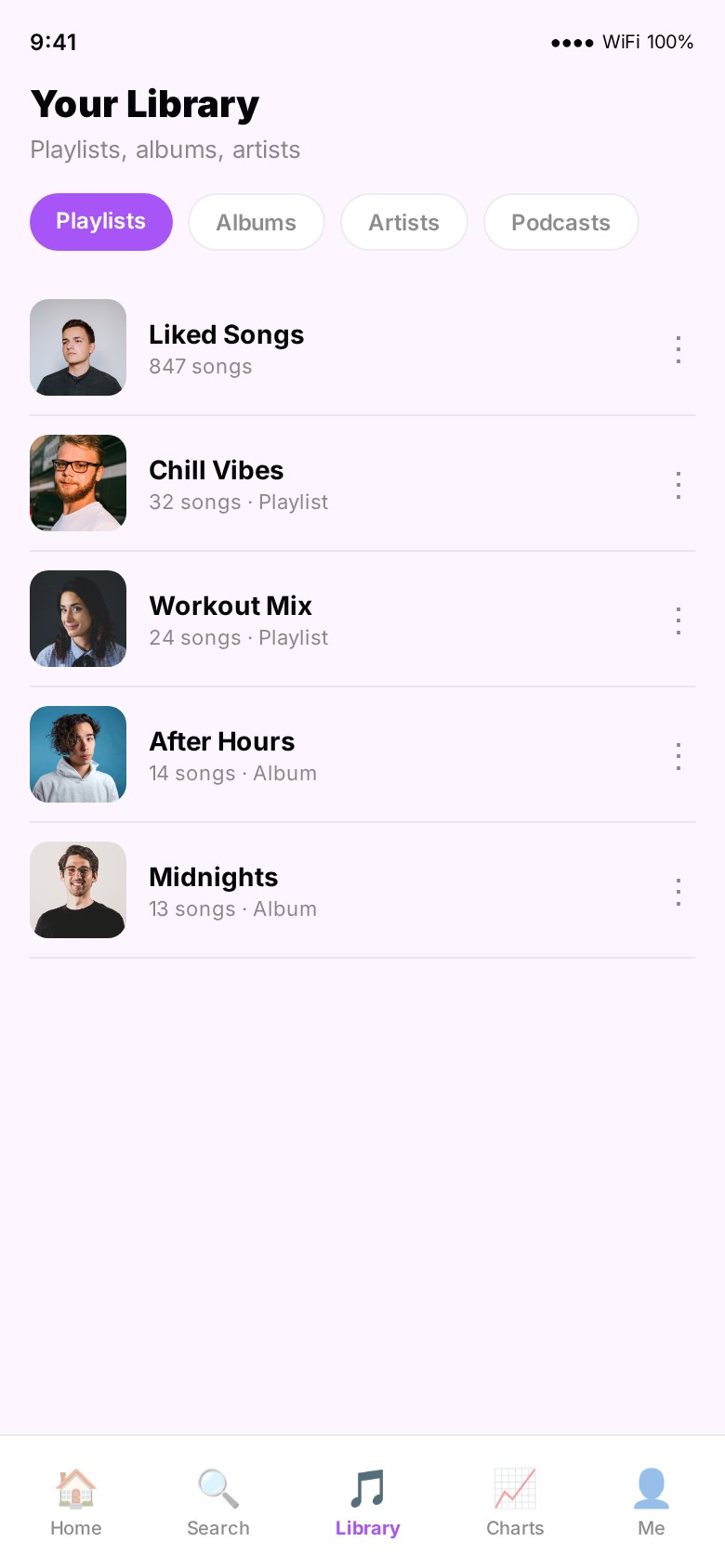Enable the Albums filter

[256, 222]
